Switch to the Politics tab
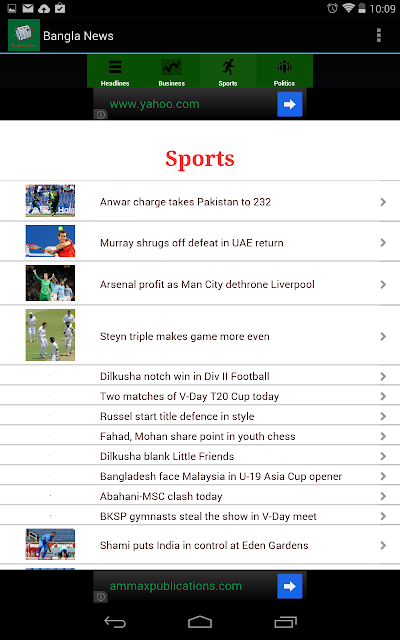400x640 pixels. [284, 72]
